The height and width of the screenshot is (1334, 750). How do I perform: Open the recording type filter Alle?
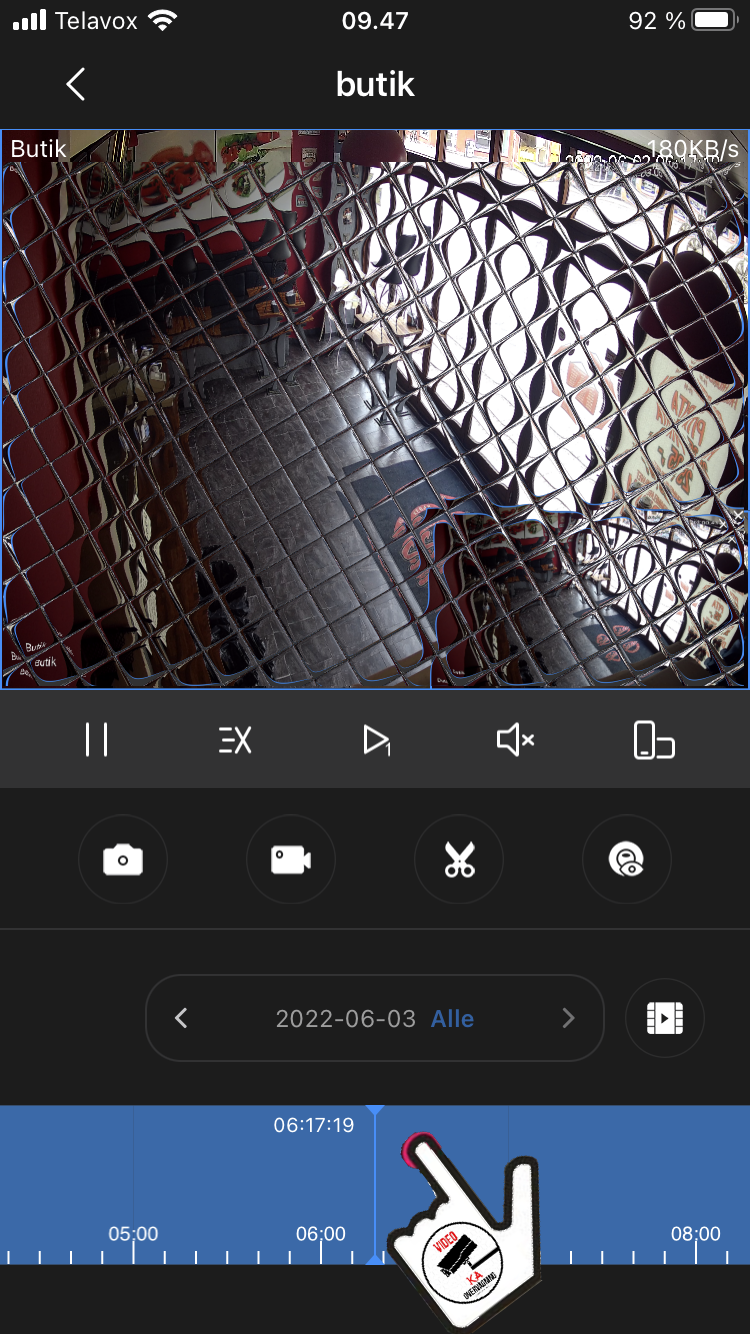click(453, 1019)
